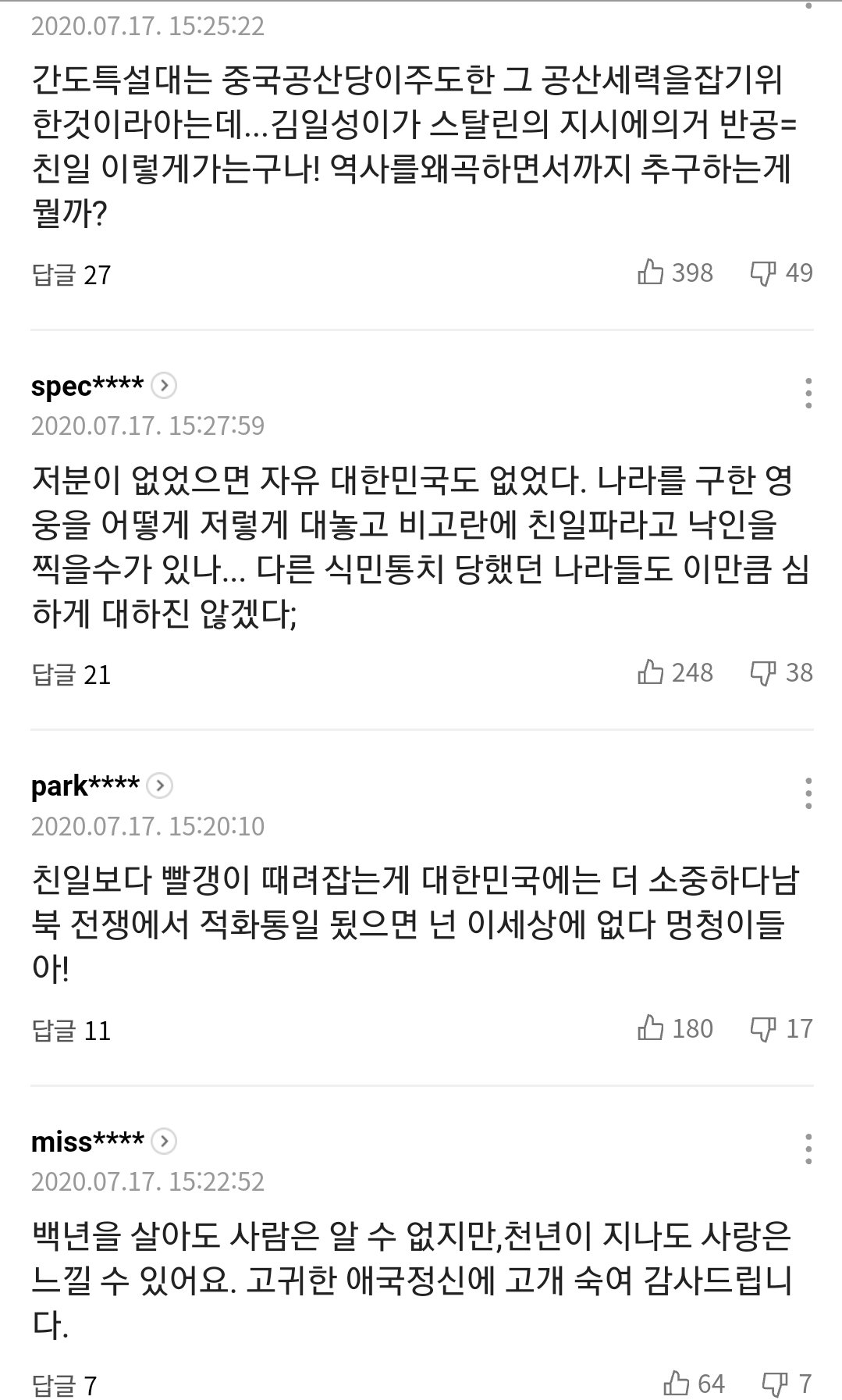View the 7 replies on miss**** comment
The height and width of the screenshot is (1400, 842).
click(x=65, y=1386)
